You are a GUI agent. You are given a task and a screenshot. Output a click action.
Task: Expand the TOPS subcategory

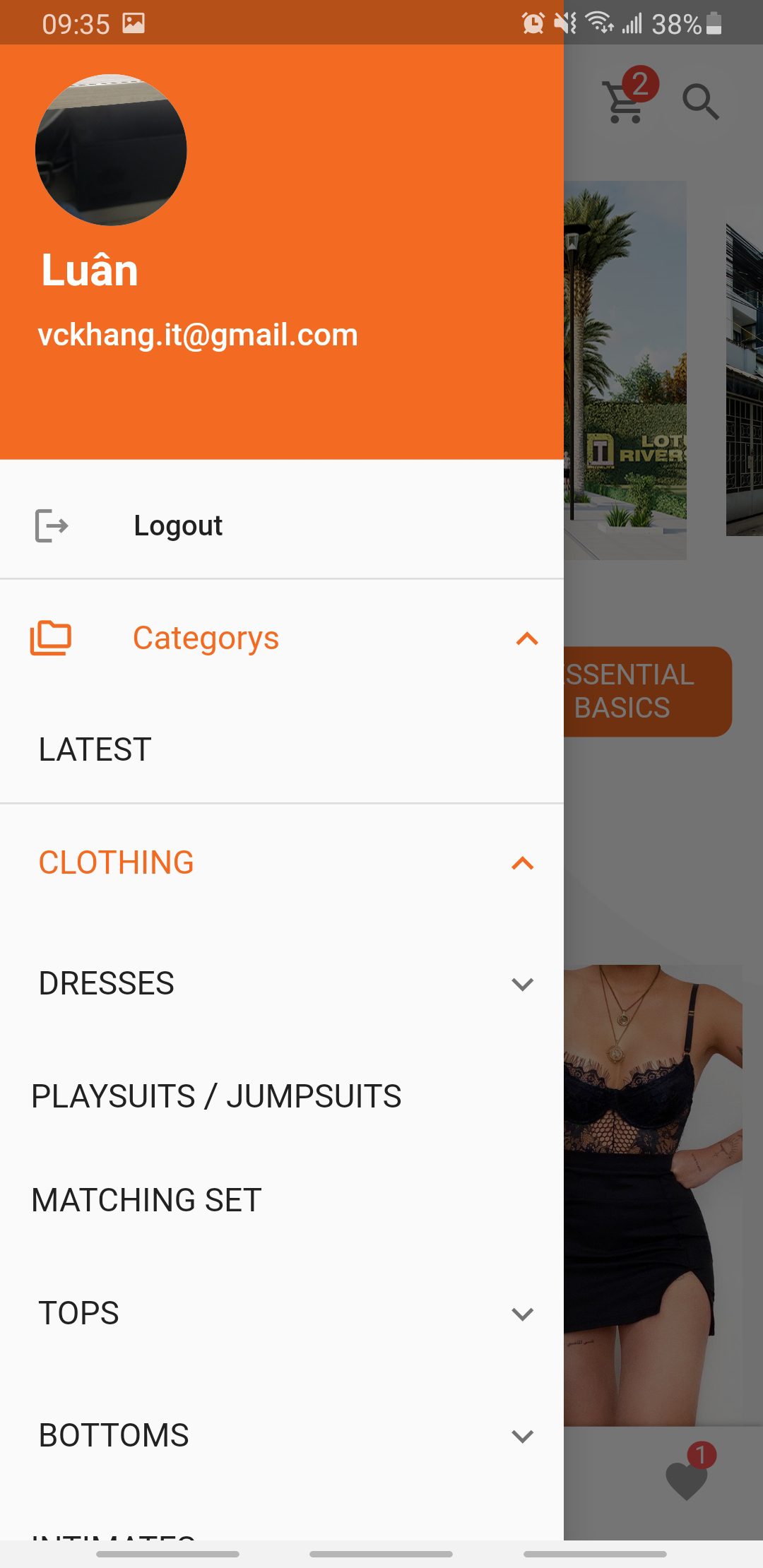(522, 1314)
